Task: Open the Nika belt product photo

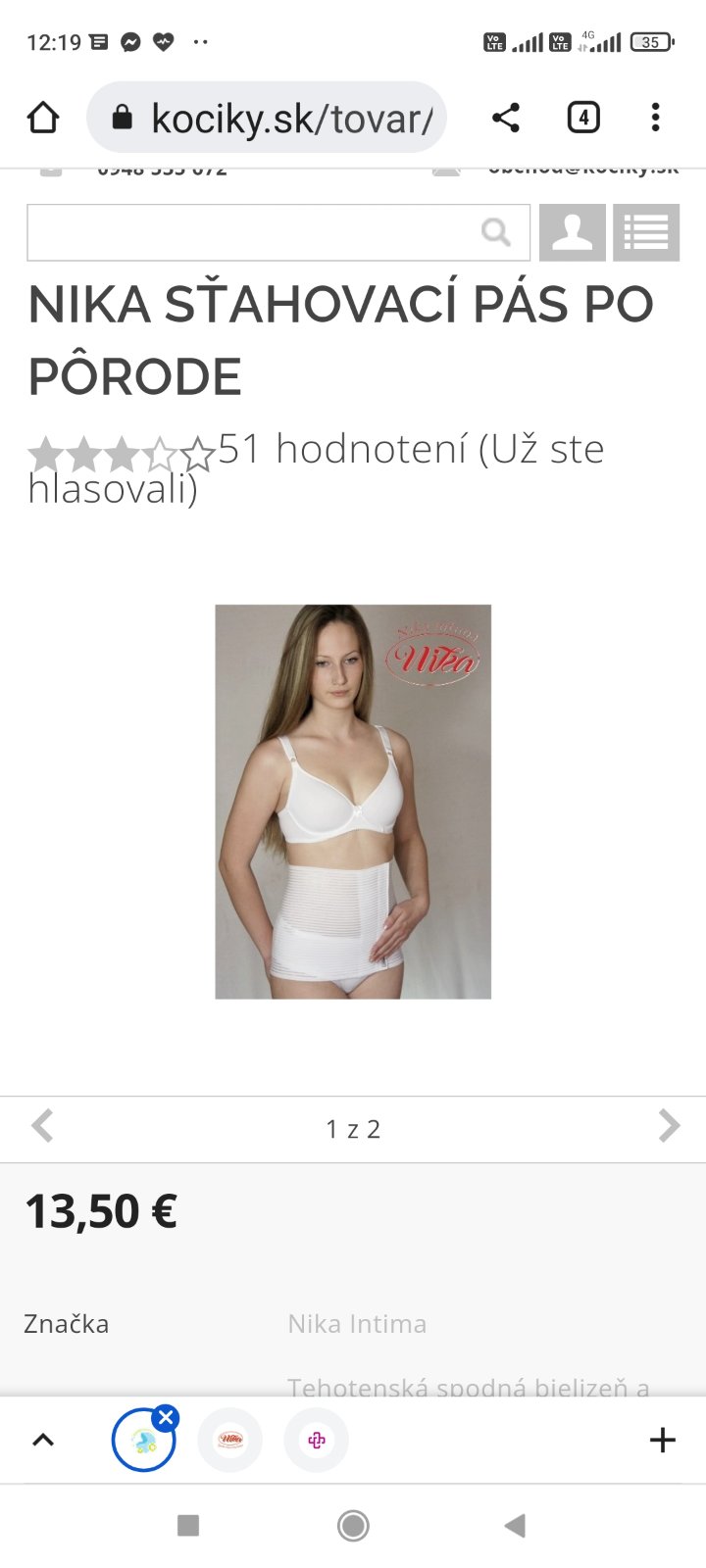Action: (353, 802)
